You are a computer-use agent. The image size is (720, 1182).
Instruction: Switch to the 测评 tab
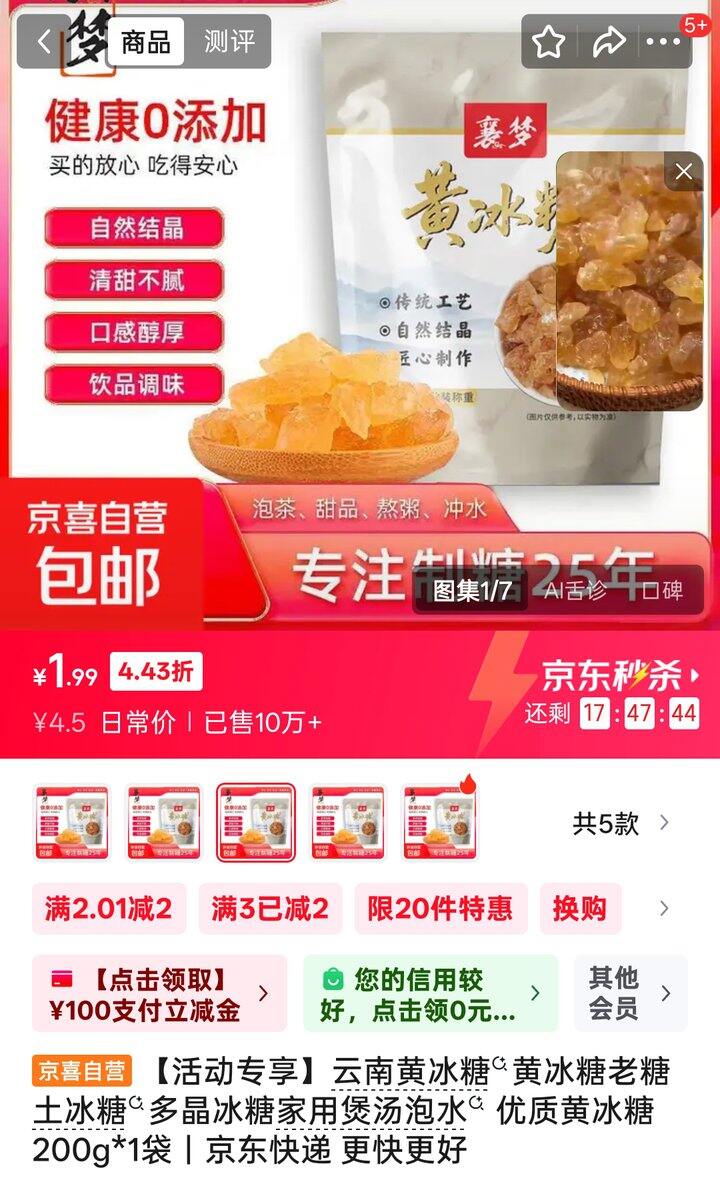(x=229, y=42)
